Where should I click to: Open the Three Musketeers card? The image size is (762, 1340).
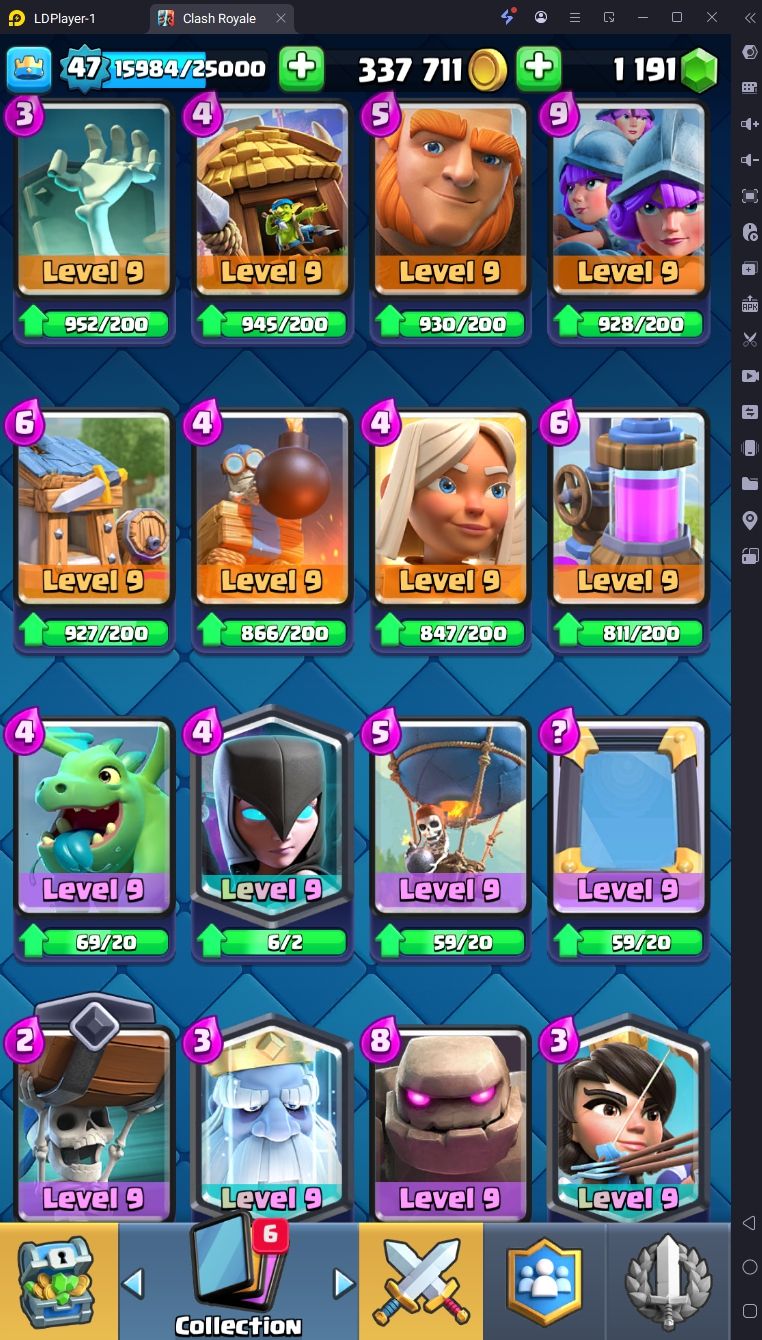(x=628, y=200)
